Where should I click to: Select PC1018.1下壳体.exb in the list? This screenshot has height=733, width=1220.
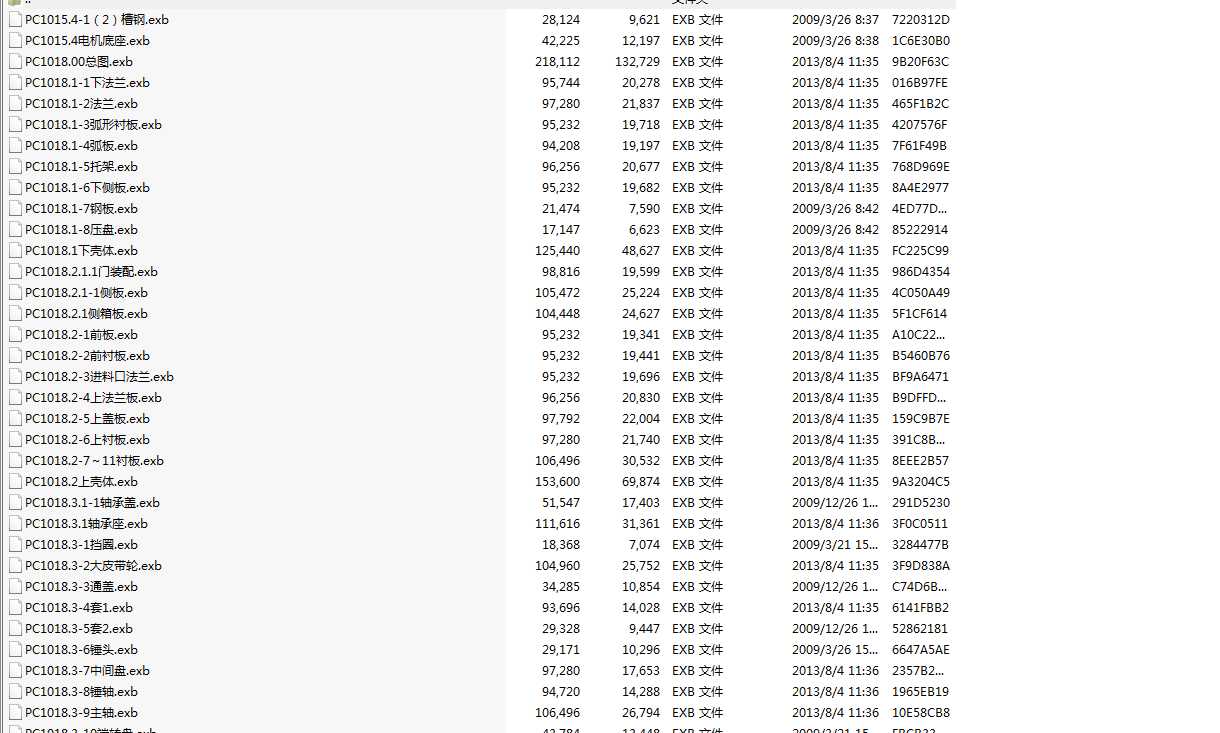[x=81, y=251]
